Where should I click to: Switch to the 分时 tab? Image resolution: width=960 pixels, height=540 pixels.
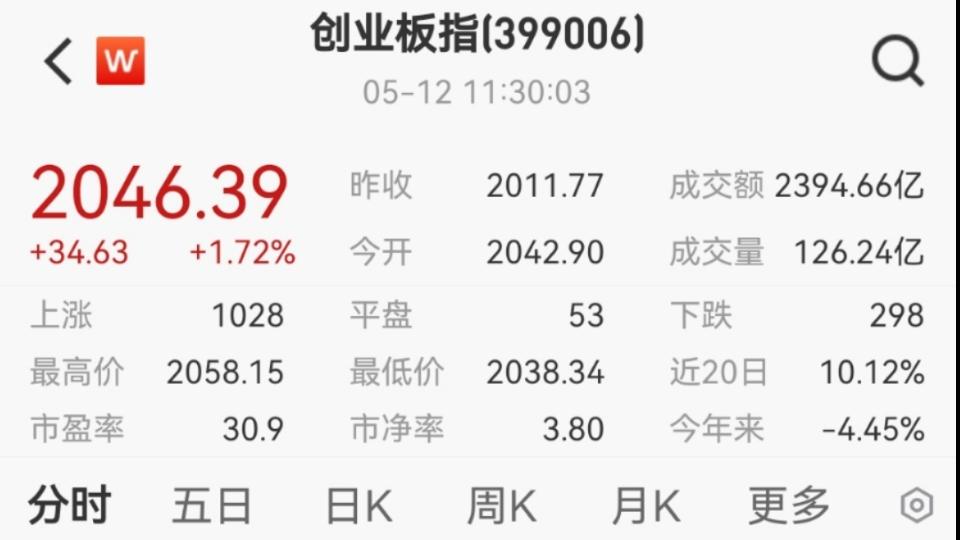coord(69,506)
